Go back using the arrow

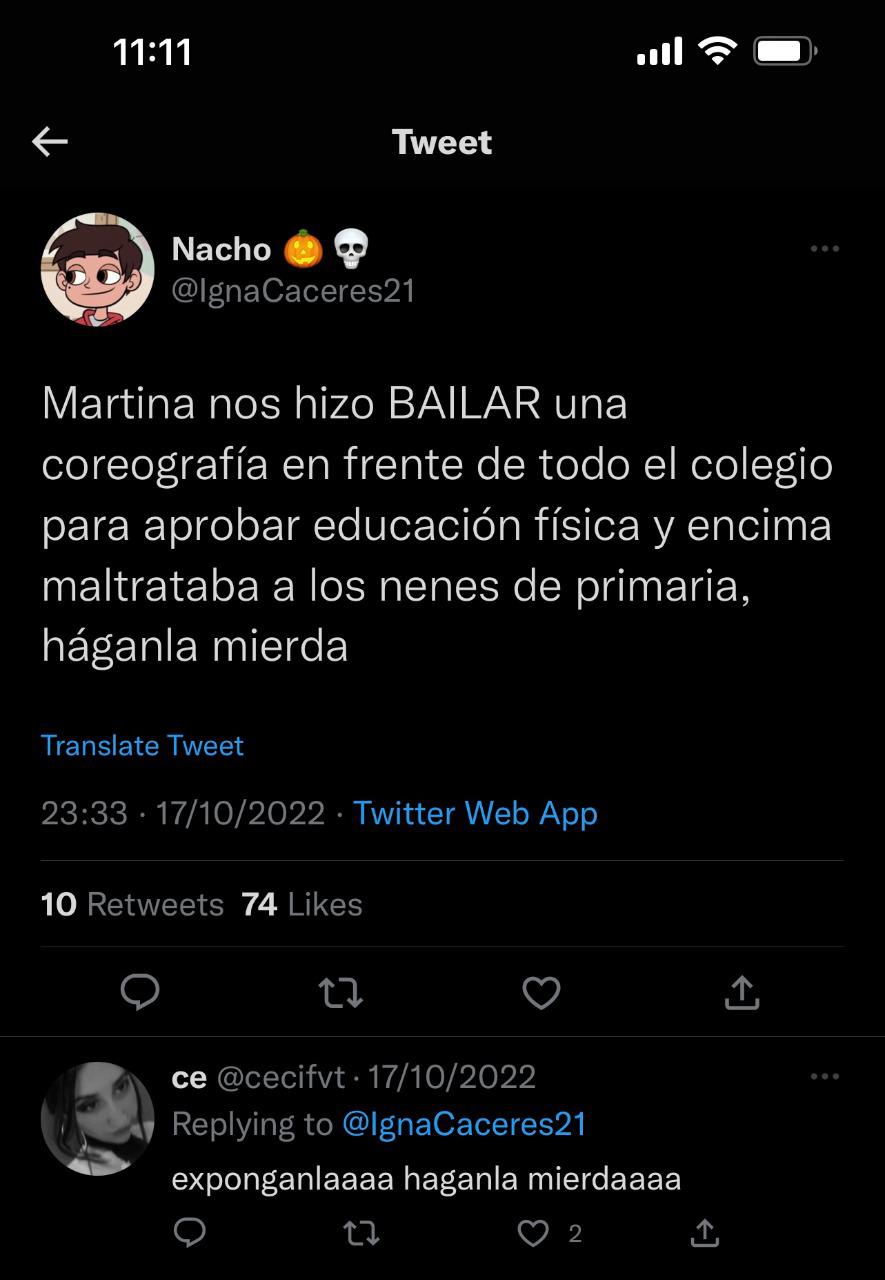click(50, 142)
